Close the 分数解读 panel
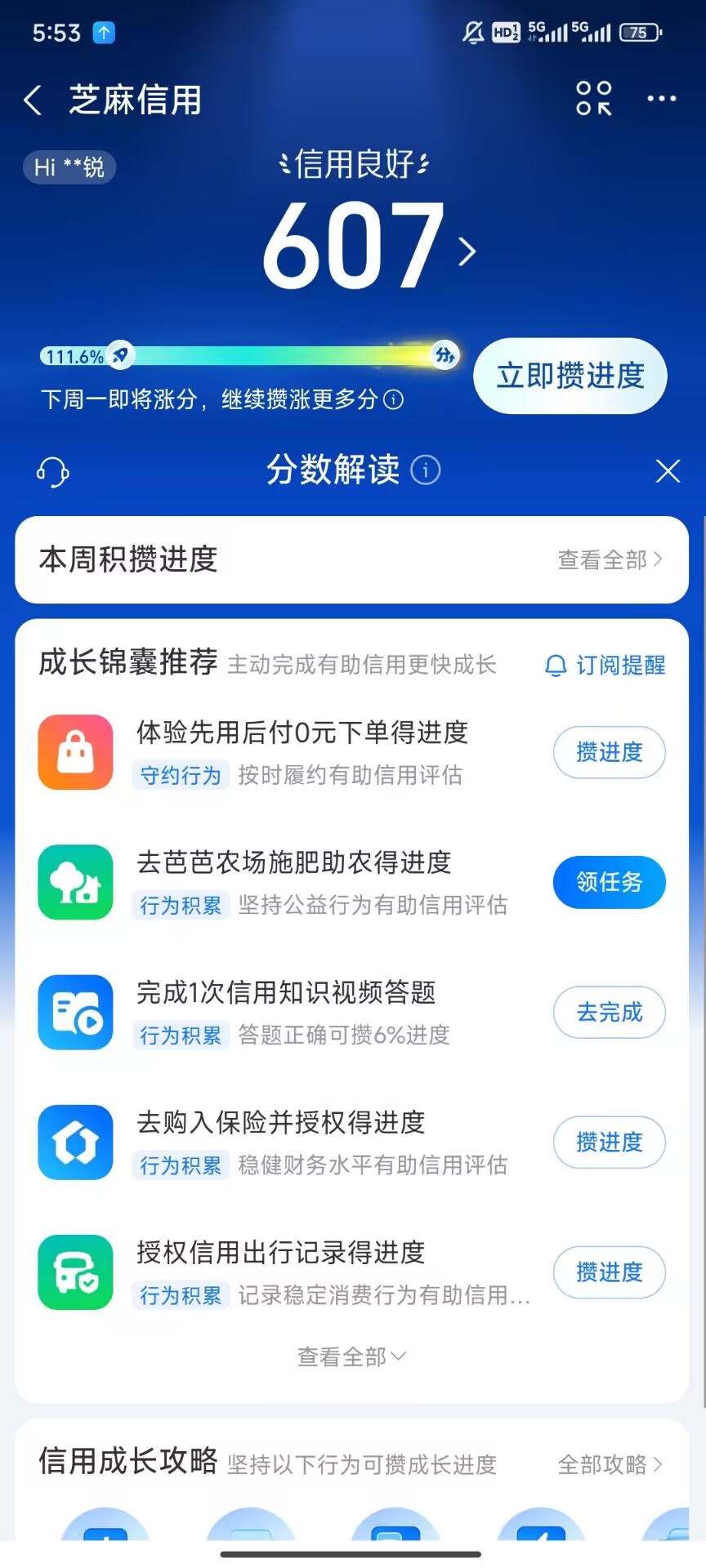Viewport: 706px width, 1568px height. [x=668, y=470]
